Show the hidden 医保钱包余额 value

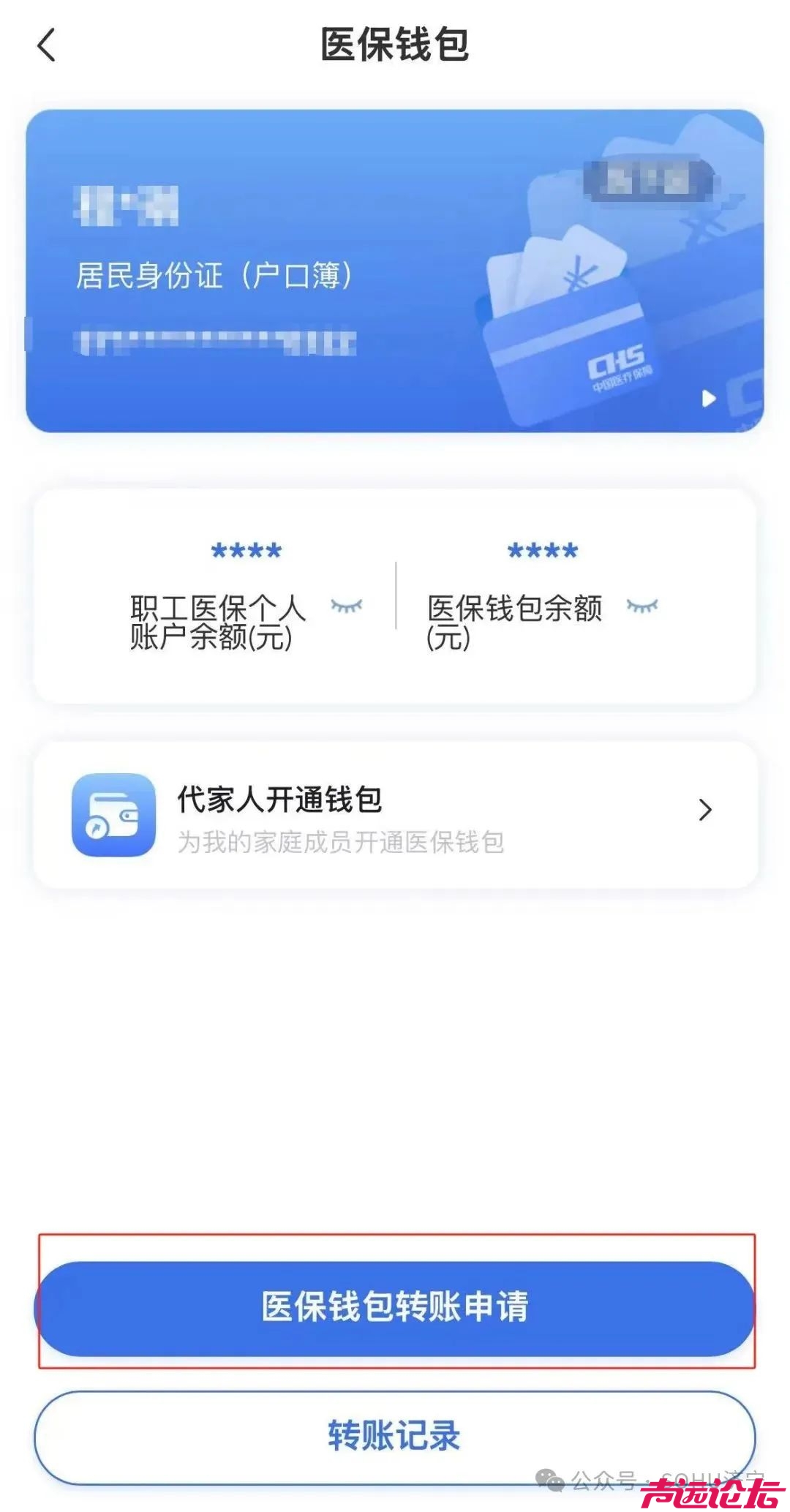tap(642, 604)
